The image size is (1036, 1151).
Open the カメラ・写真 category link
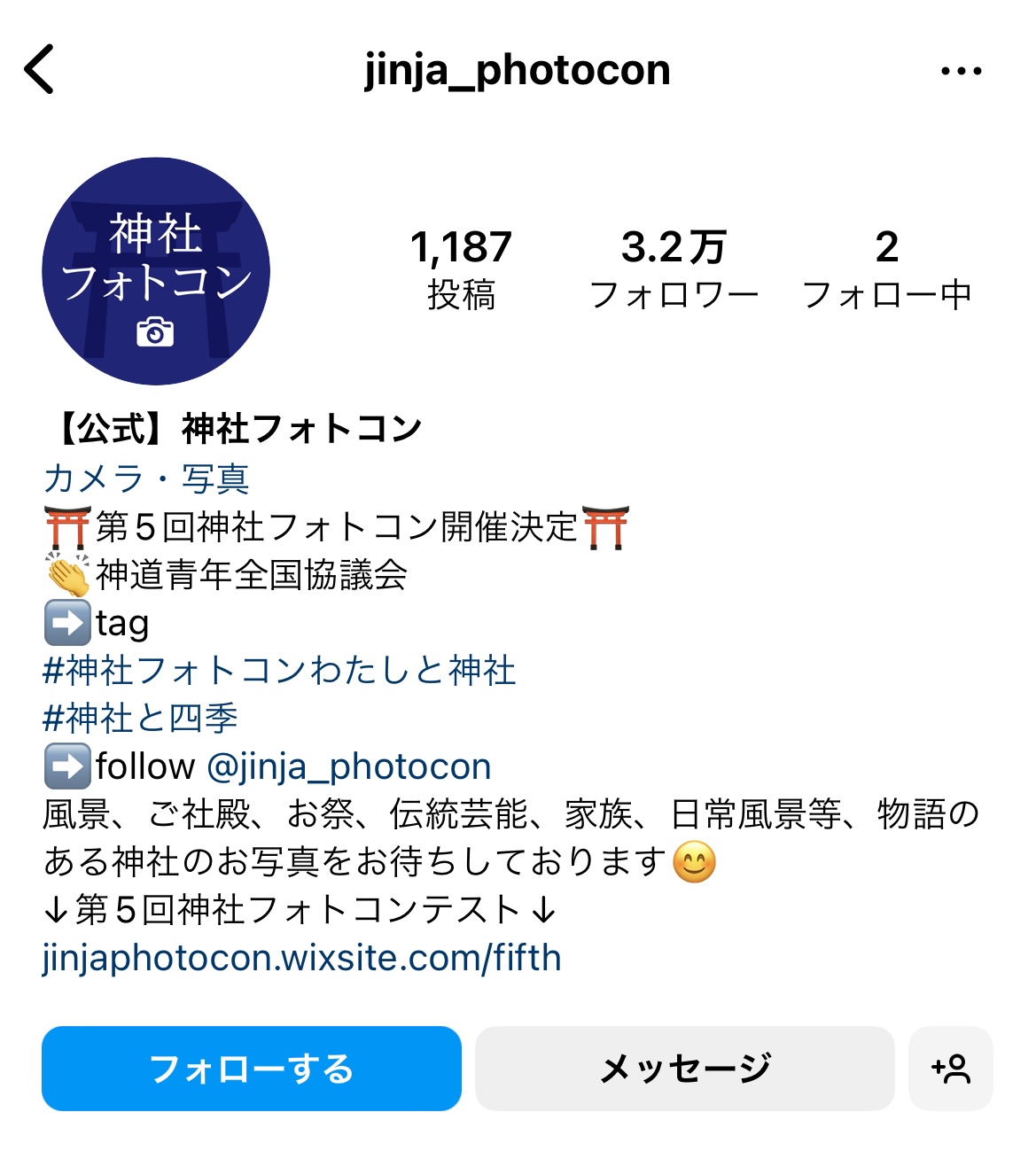pos(146,478)
